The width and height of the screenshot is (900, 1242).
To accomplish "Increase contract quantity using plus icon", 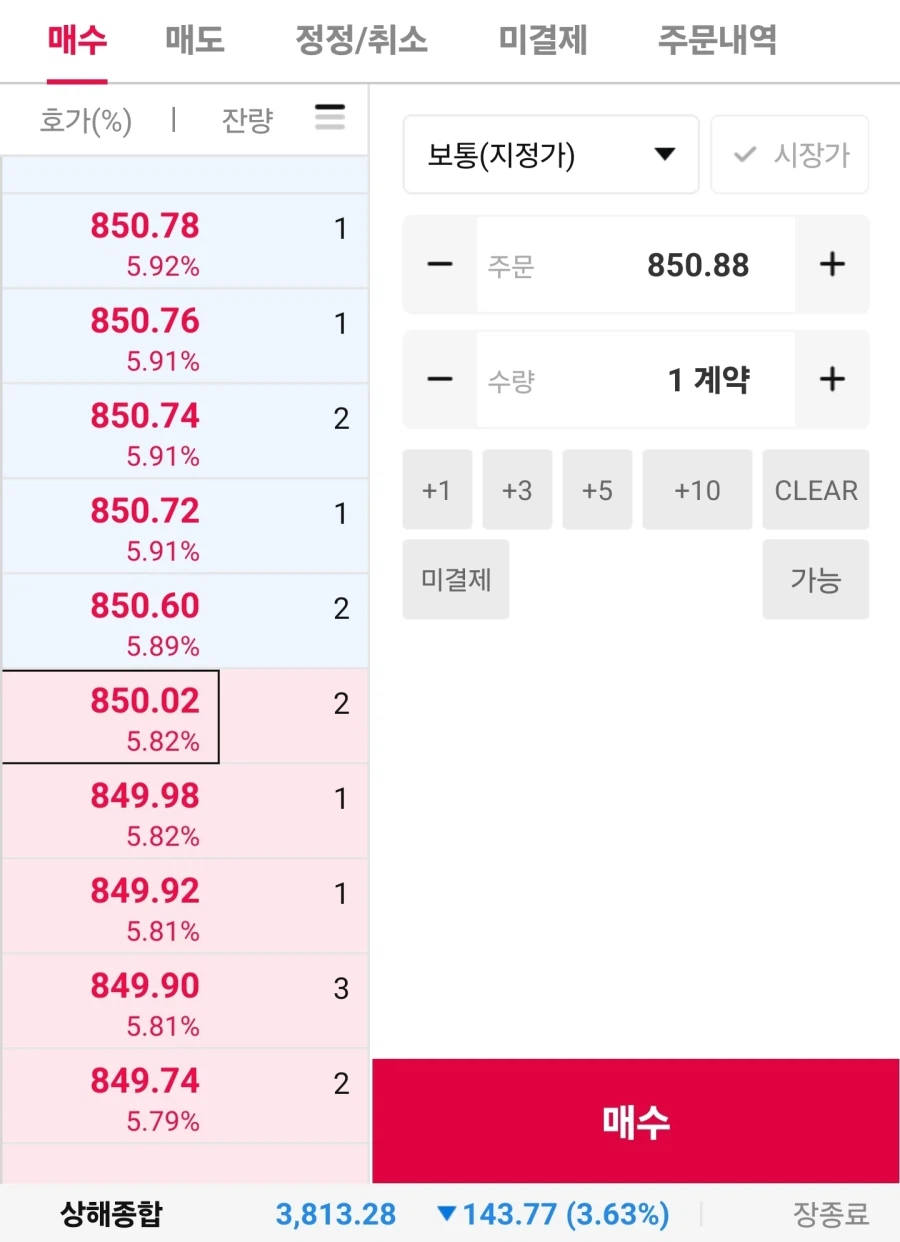I will [833, 379].
